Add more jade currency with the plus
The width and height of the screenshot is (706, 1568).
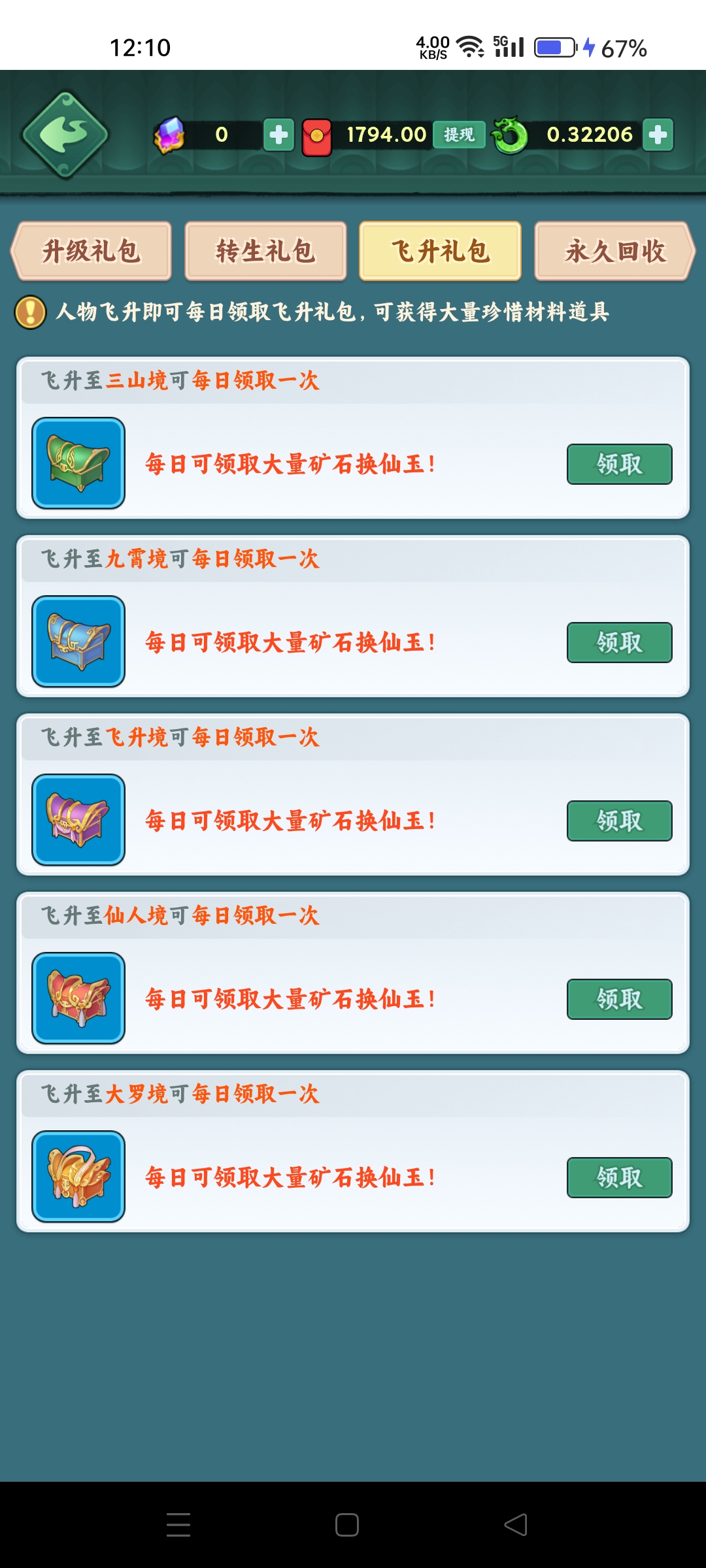click(x=658, y=135)
